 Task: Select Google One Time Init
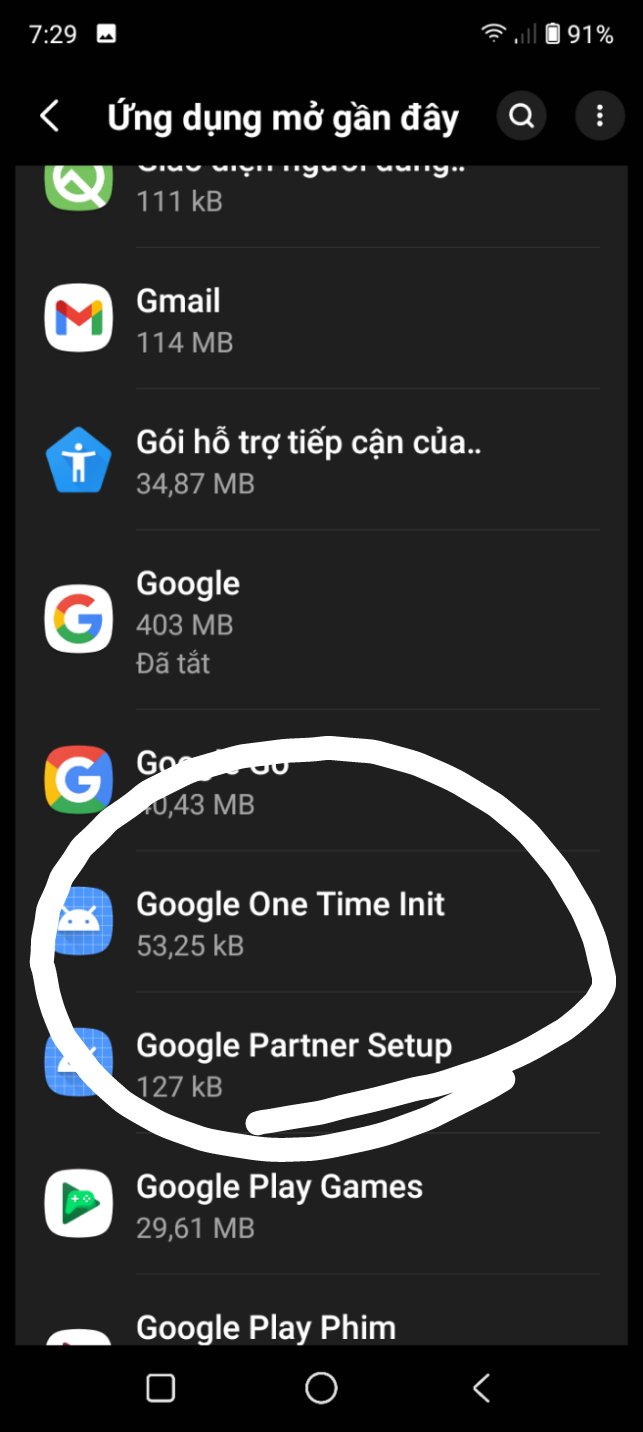tap(320, 922)
